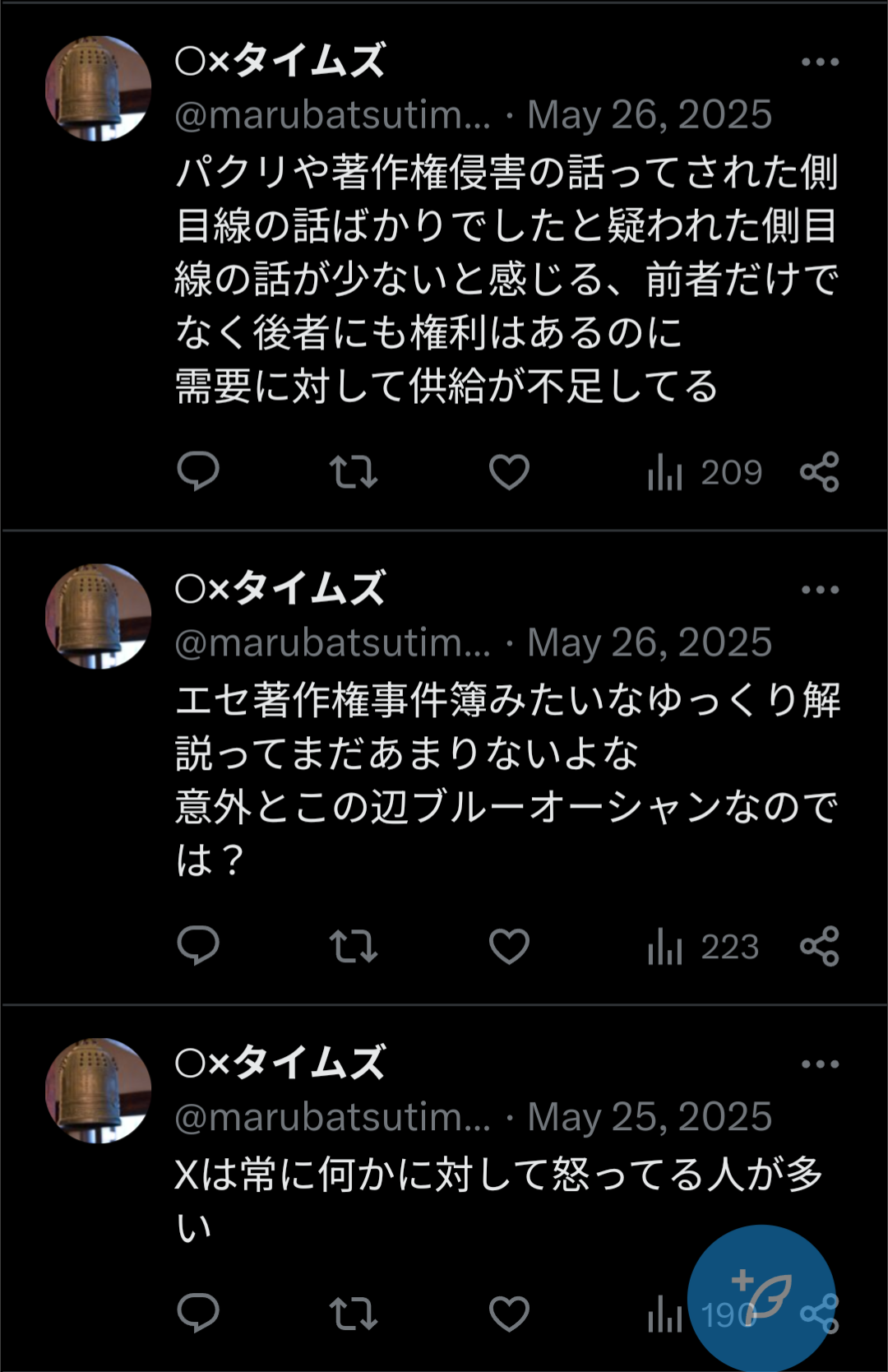
Task: Open overflow menu on パクリや著作権侵害 post
Action: tap(820, 63)
